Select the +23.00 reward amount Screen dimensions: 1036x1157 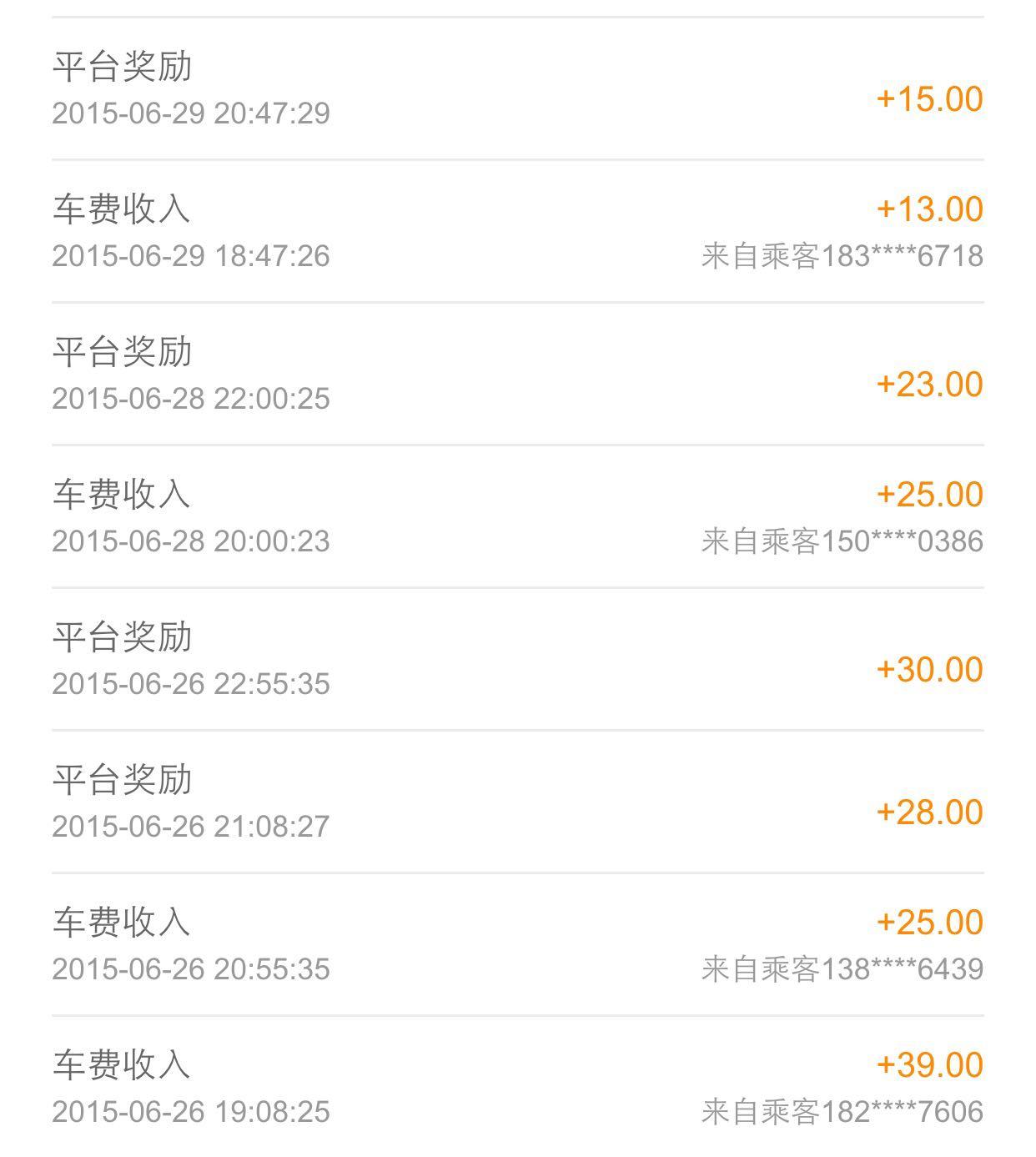coord(928,384)
